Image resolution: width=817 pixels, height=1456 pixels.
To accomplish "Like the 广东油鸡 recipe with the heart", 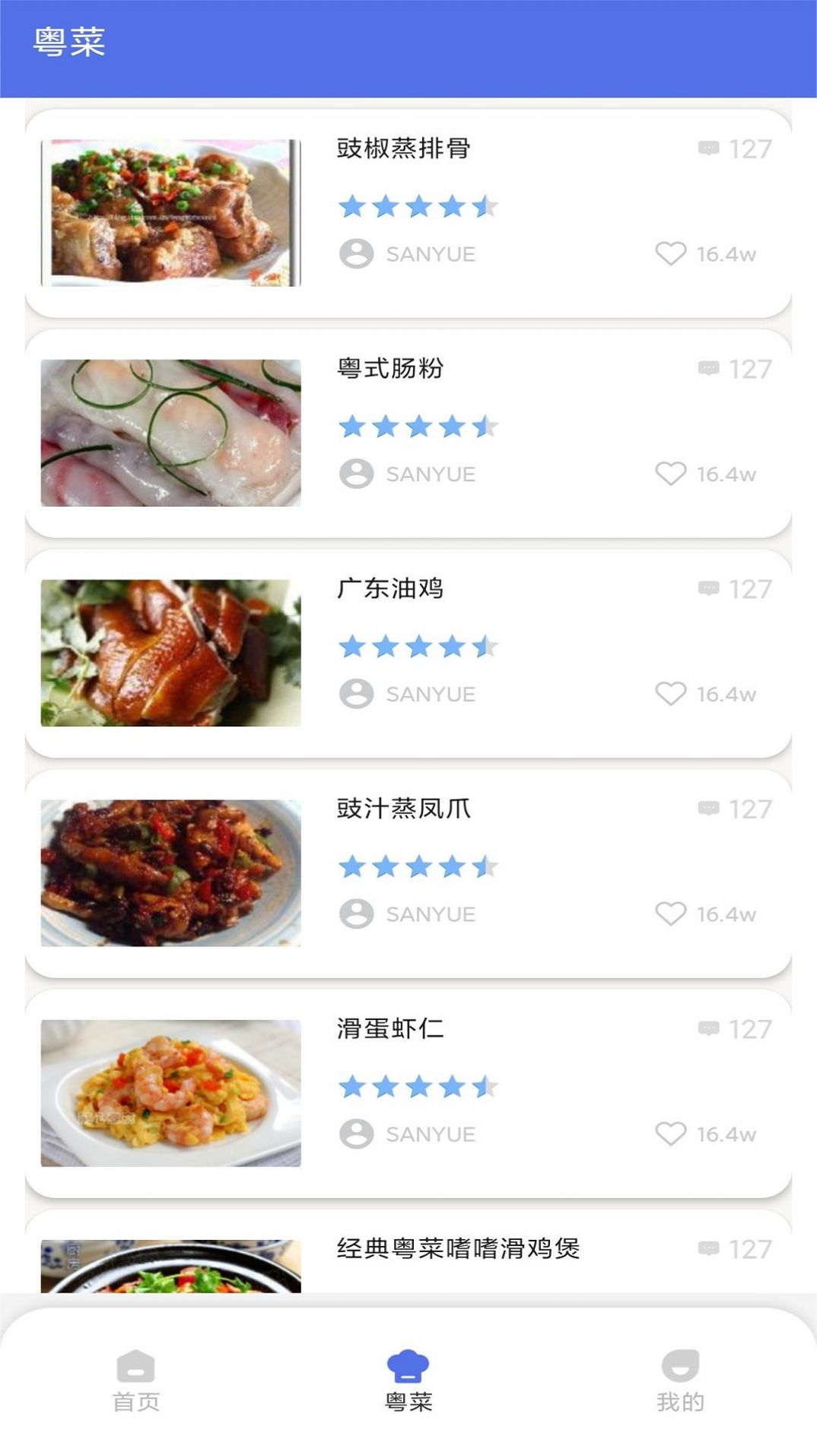I will 670,693.
